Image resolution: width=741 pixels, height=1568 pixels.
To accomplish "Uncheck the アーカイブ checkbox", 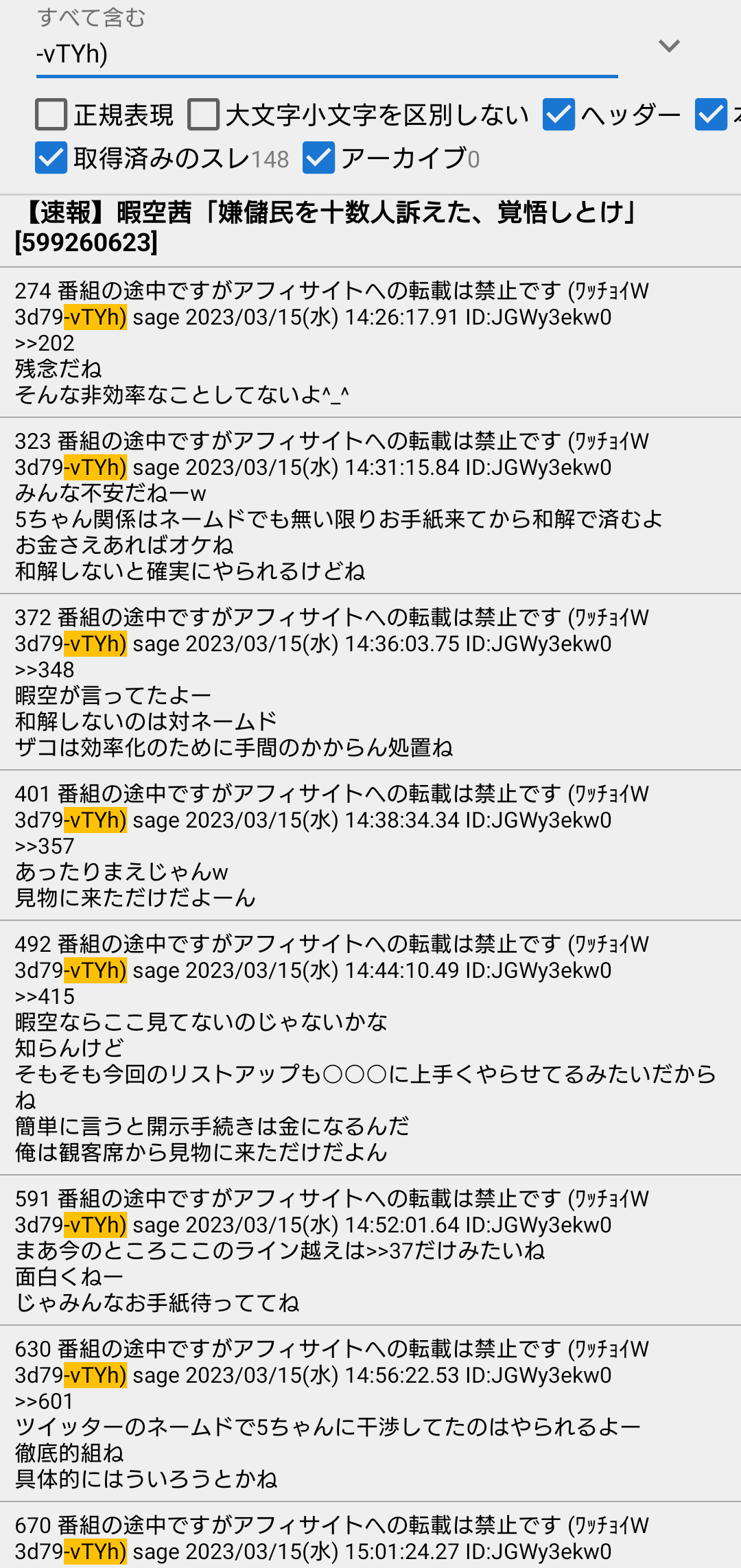I will pos(391,159).
